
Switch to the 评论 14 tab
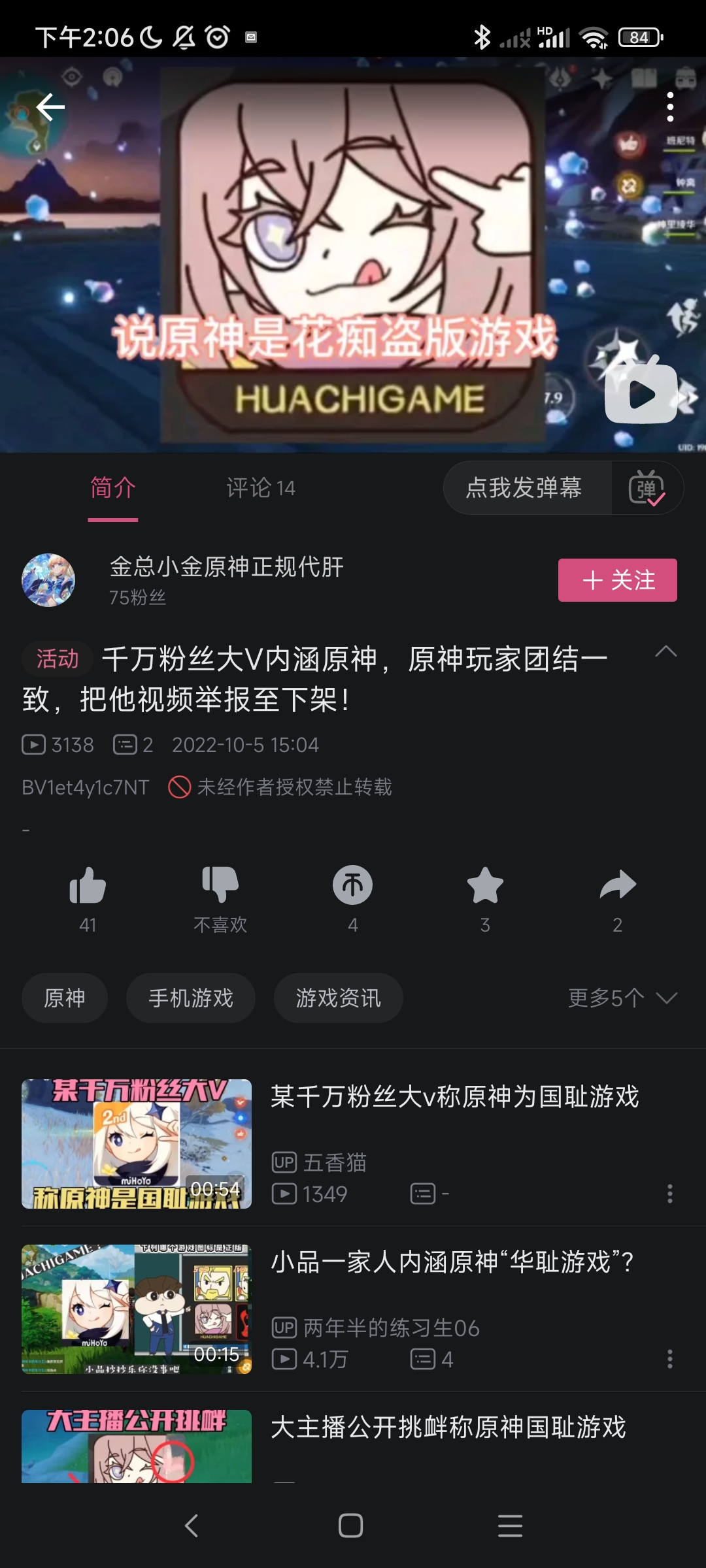[260, 488]
